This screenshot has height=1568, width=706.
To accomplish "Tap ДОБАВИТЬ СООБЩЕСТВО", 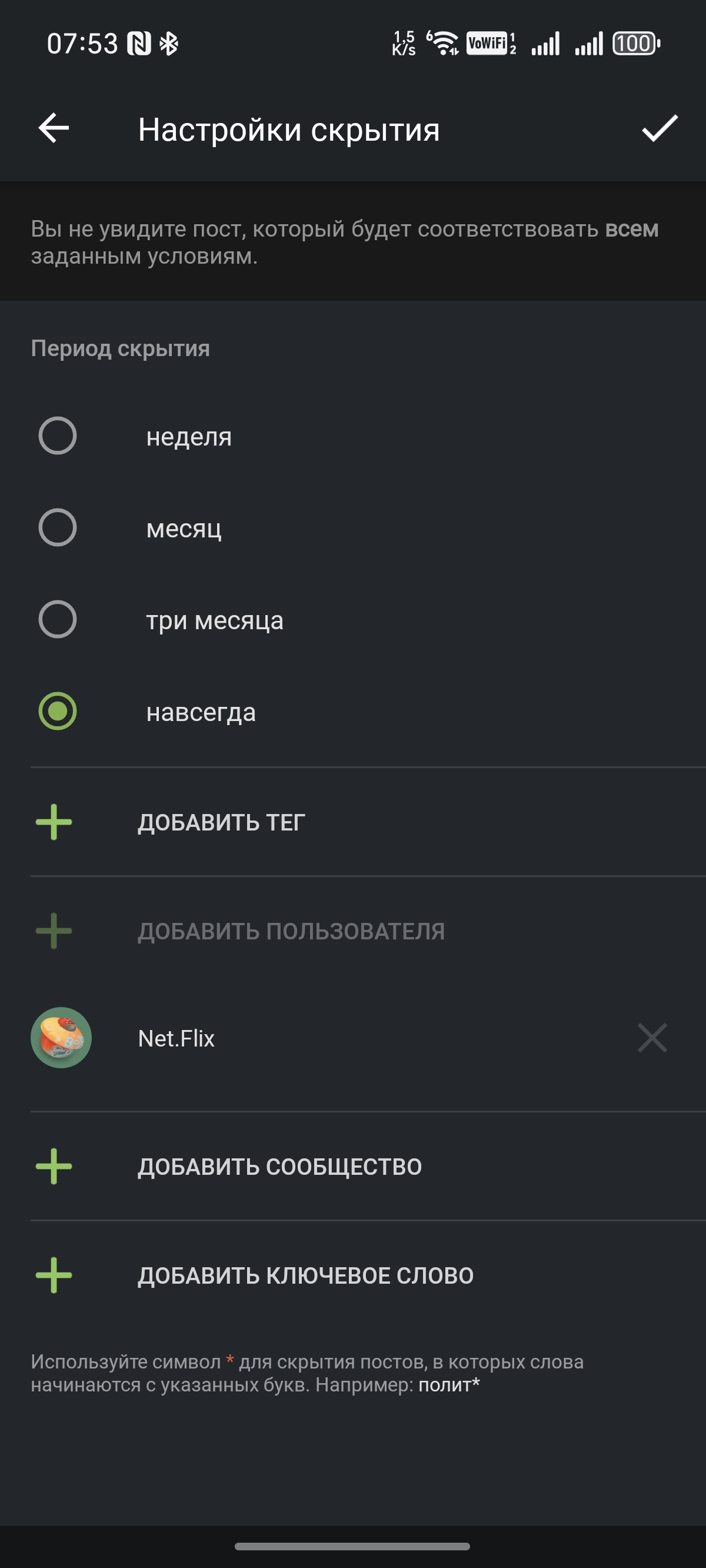I will coord(353,1167).
